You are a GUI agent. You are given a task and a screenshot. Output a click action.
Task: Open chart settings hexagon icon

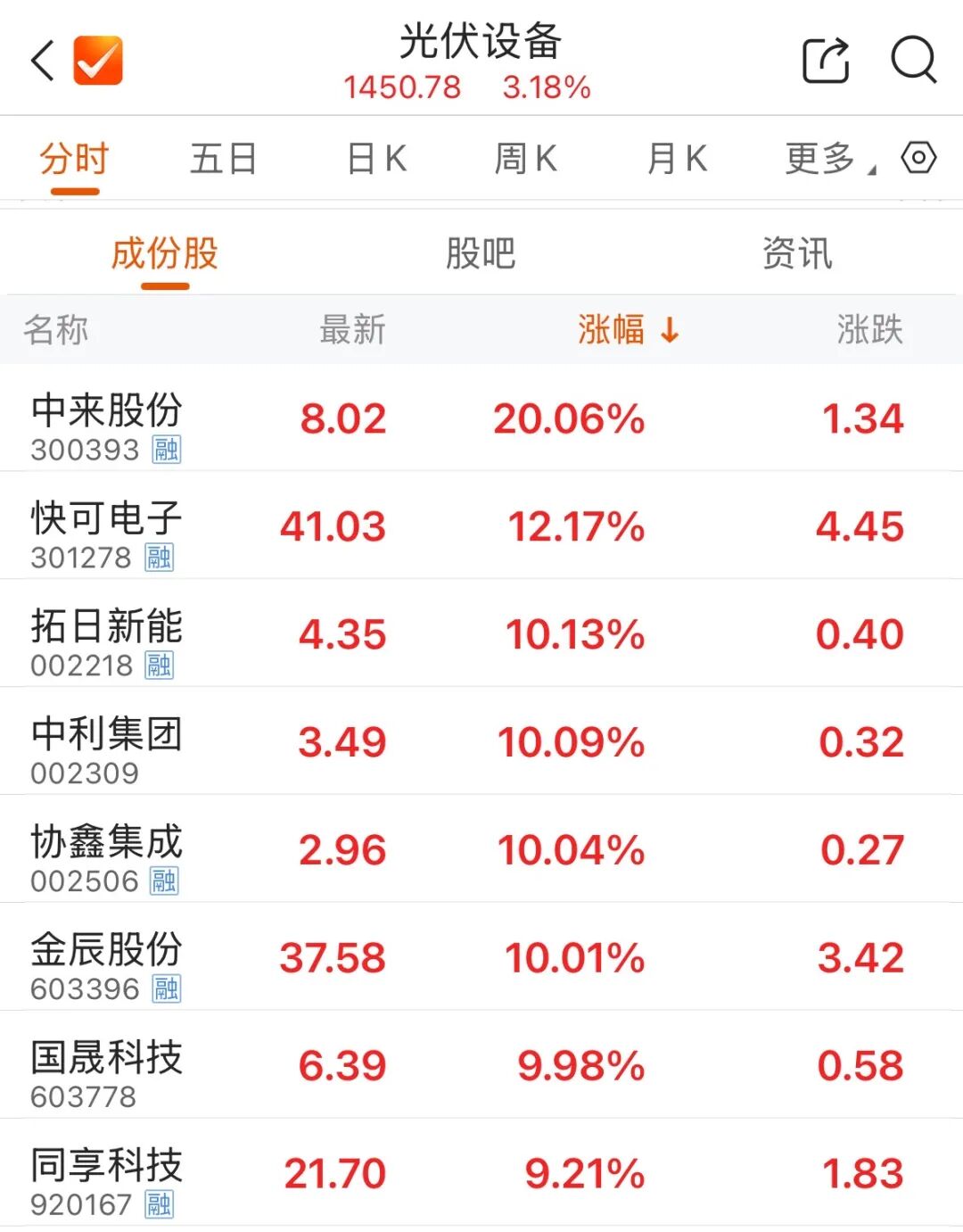point(918,158)
